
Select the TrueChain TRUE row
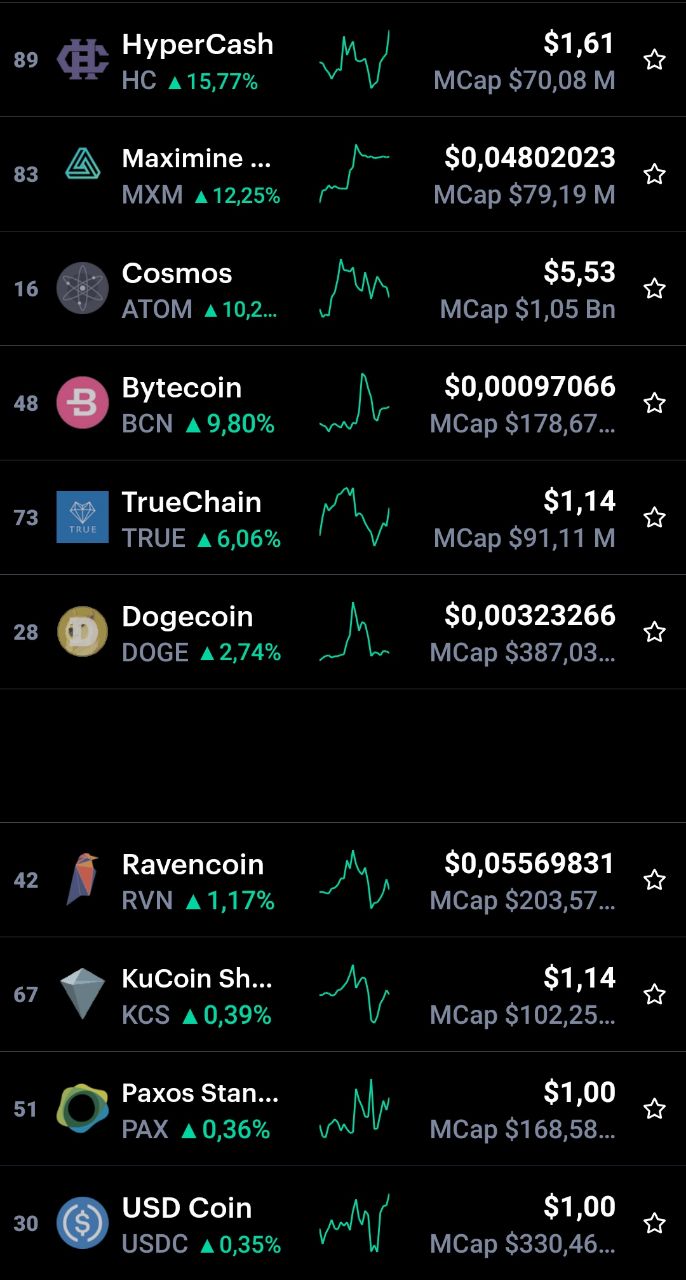coord(343,518)
